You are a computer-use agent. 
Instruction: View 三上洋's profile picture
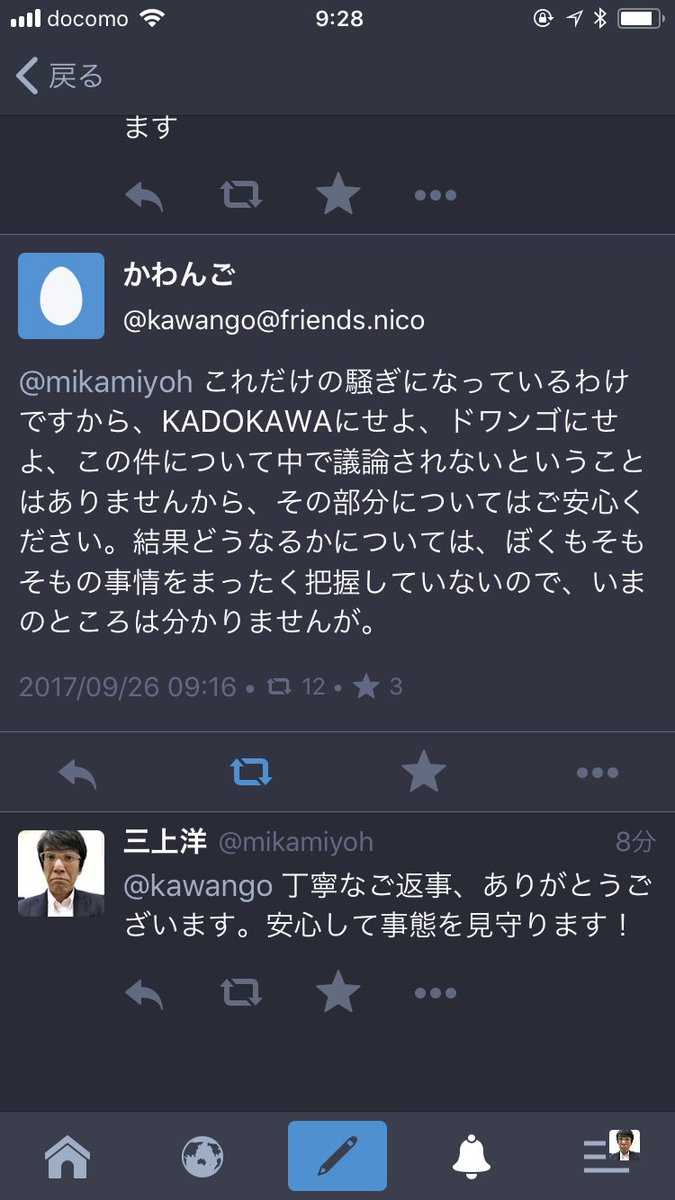point(61,874)
